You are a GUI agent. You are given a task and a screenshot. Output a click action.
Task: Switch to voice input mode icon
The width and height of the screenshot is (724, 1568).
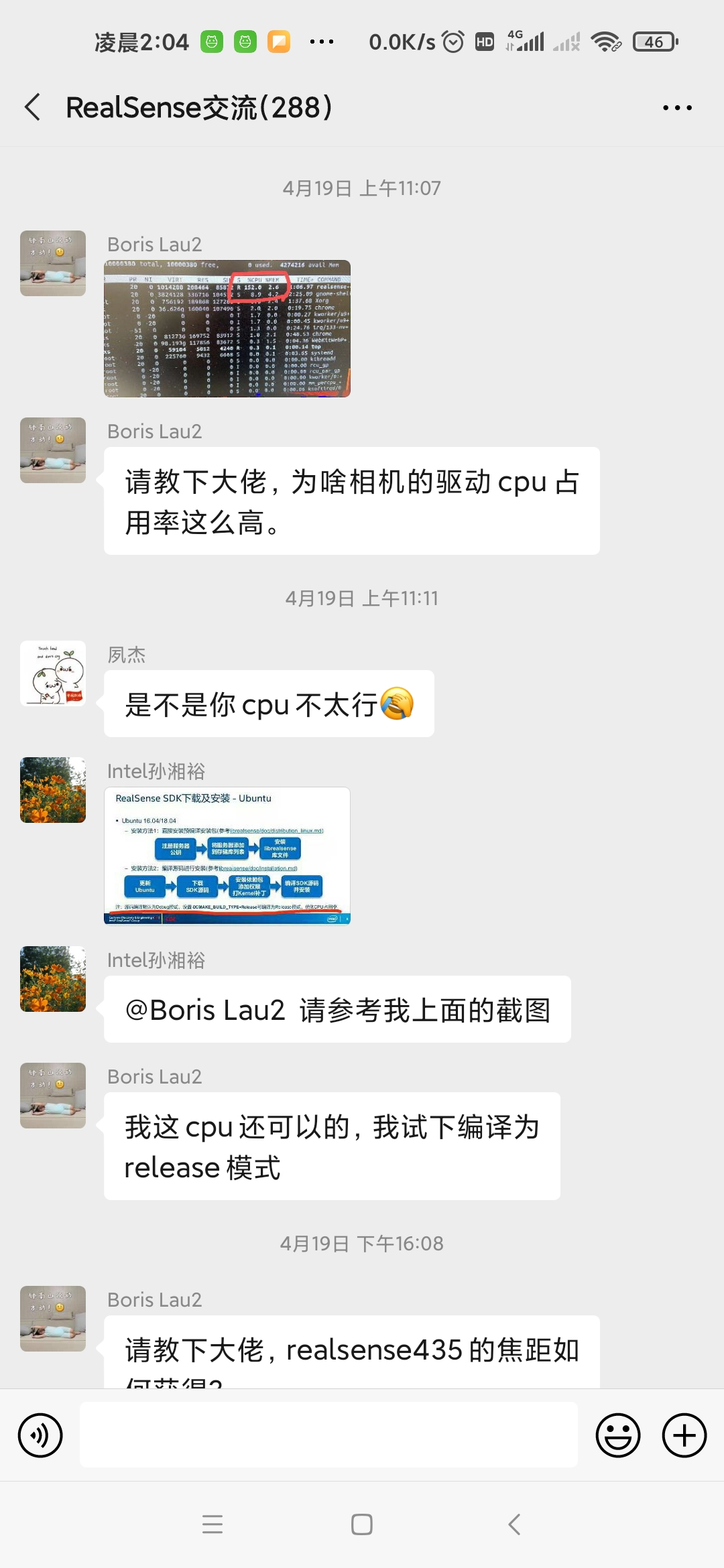tap(41, 1436)
